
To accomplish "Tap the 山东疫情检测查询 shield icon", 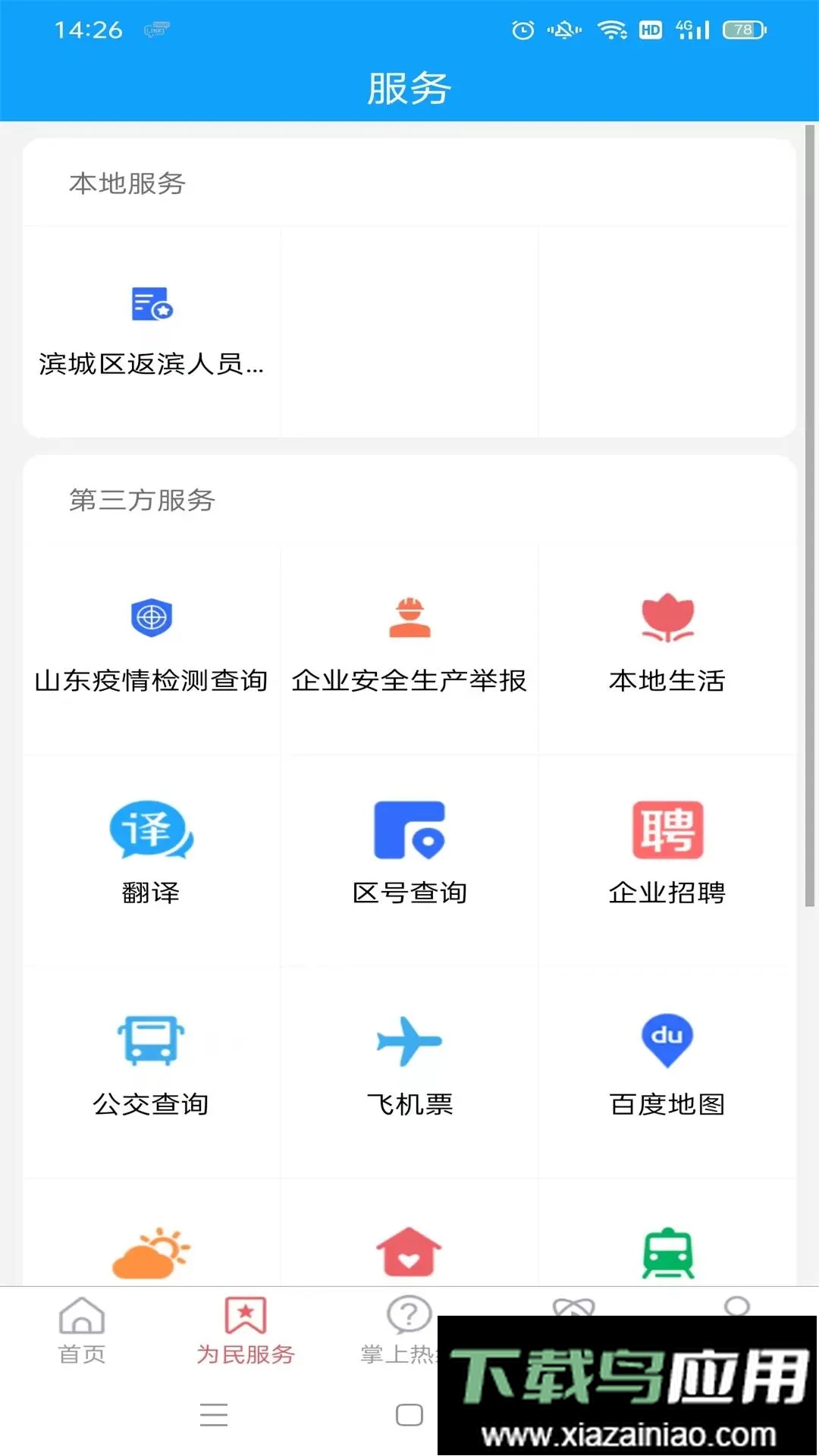I will coord(152,617).
